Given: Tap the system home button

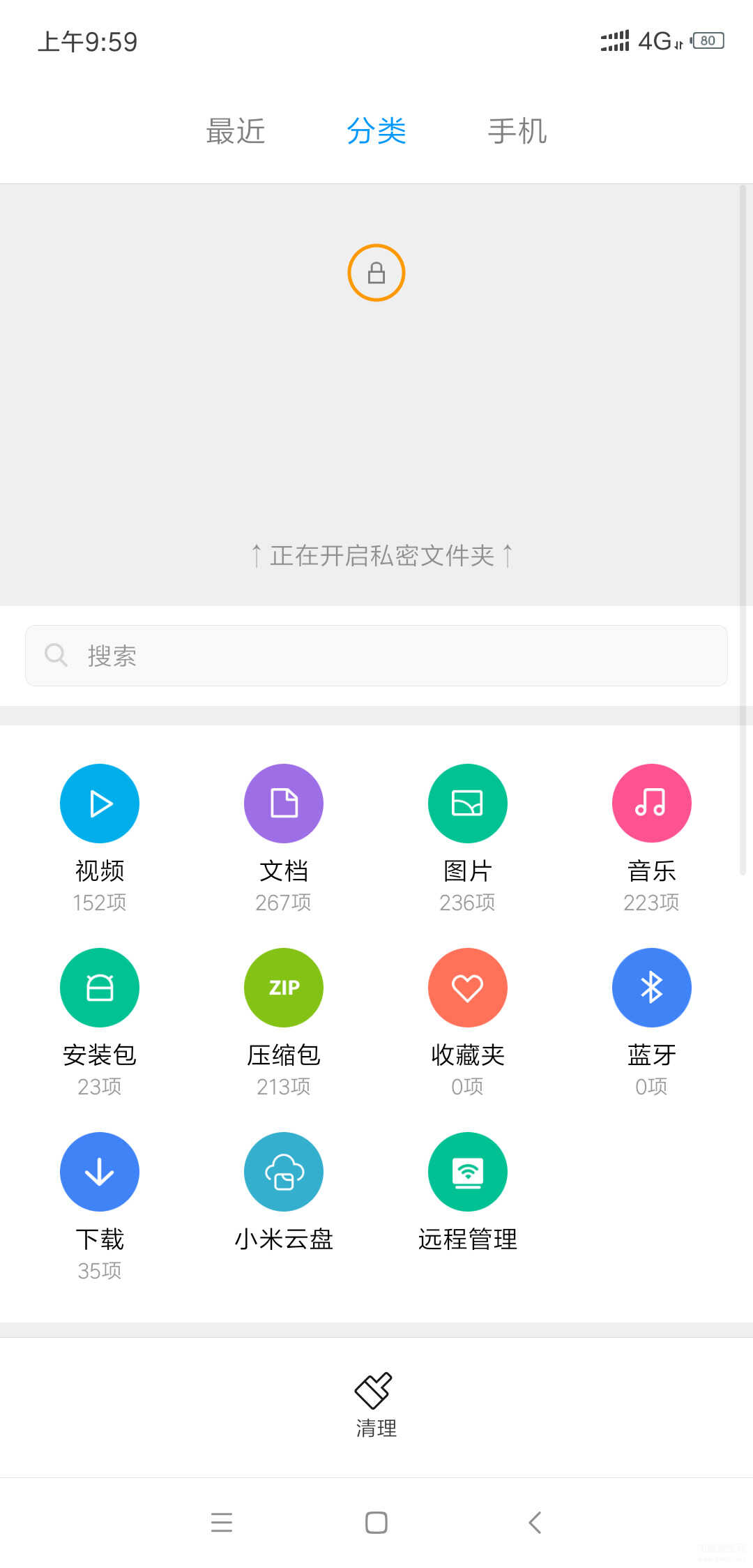Looking at the screenshot, I should coord(376,1522).
